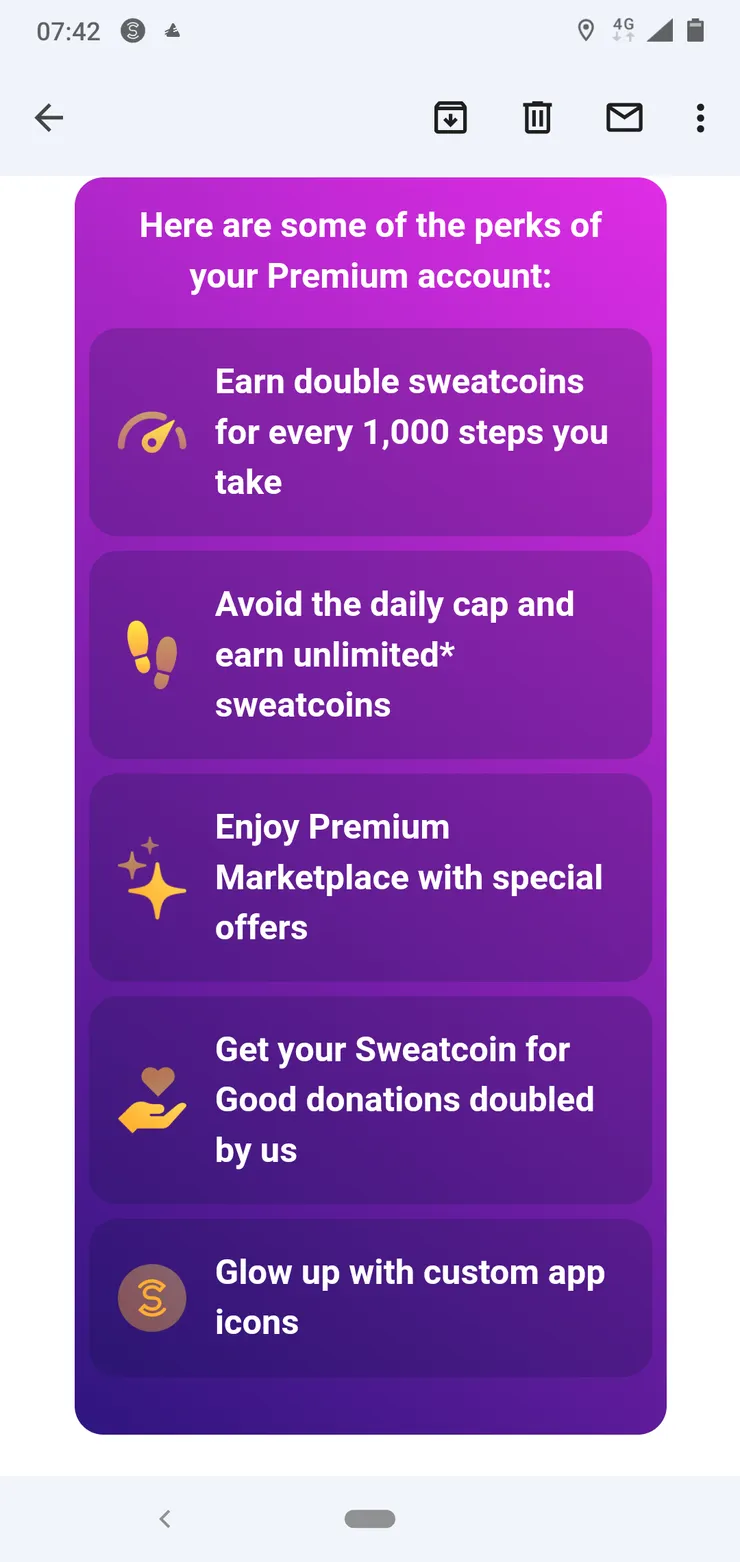The height and width of the screenshot is (1562, 740).
Task: Archive this email using the archive icon
Action: 450,117
